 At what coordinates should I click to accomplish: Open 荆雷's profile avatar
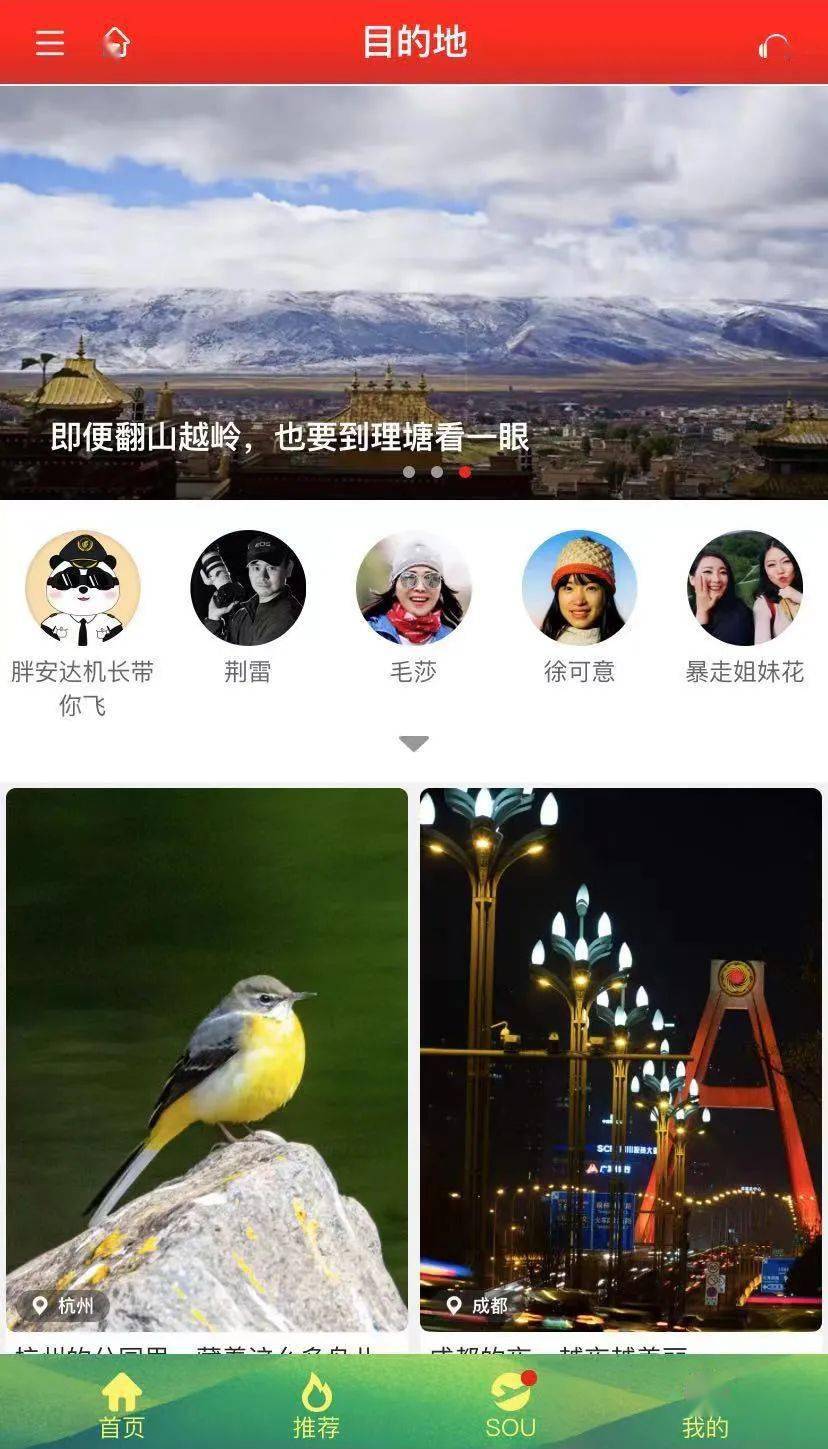tap(248, 588)
